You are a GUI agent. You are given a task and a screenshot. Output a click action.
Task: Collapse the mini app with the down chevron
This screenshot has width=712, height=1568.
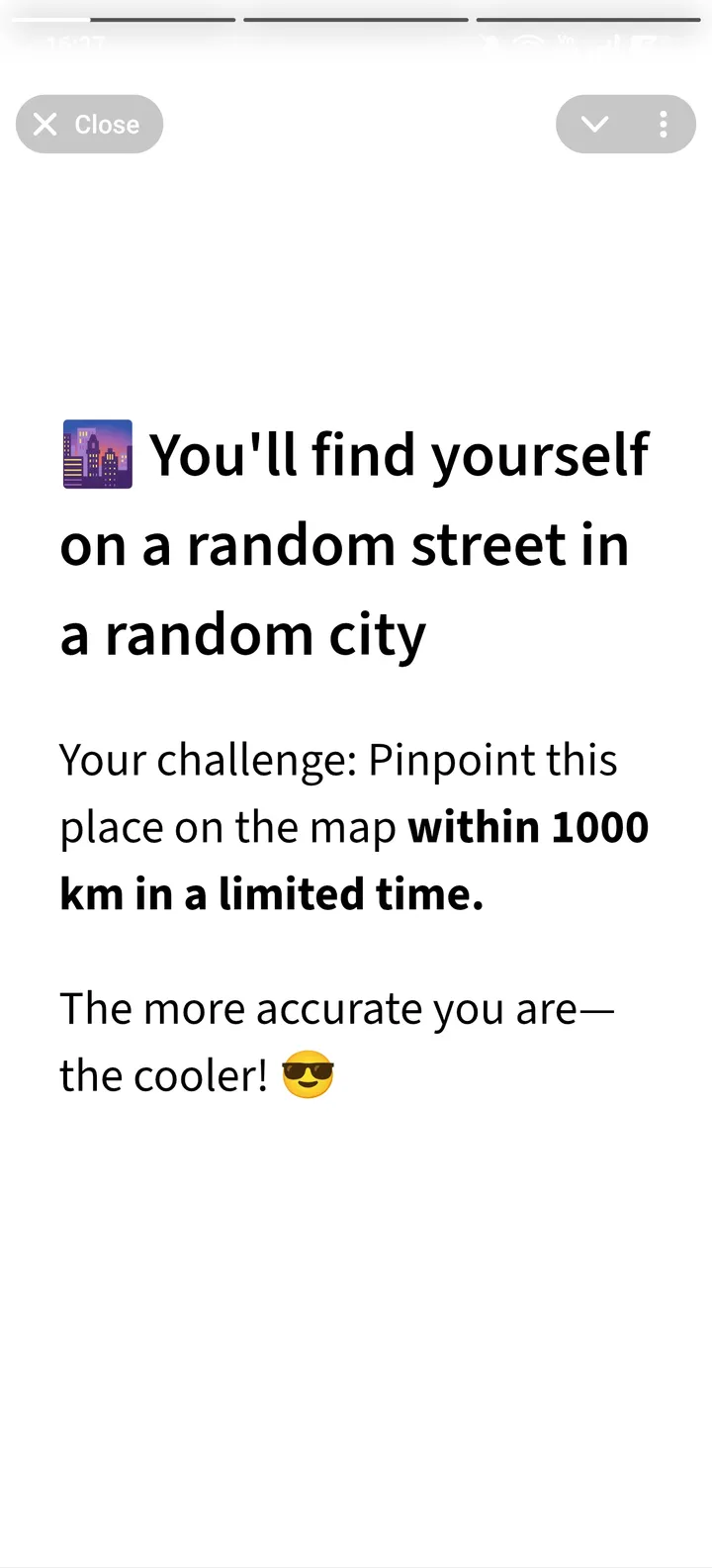pyautogui.click(x=594, y=125)
